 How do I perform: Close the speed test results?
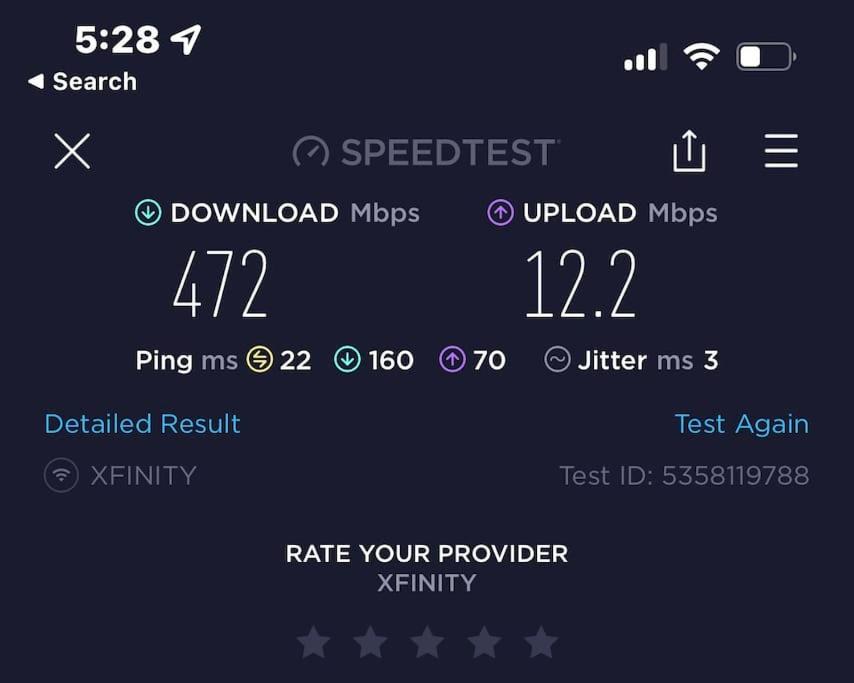tap(72, 152)
